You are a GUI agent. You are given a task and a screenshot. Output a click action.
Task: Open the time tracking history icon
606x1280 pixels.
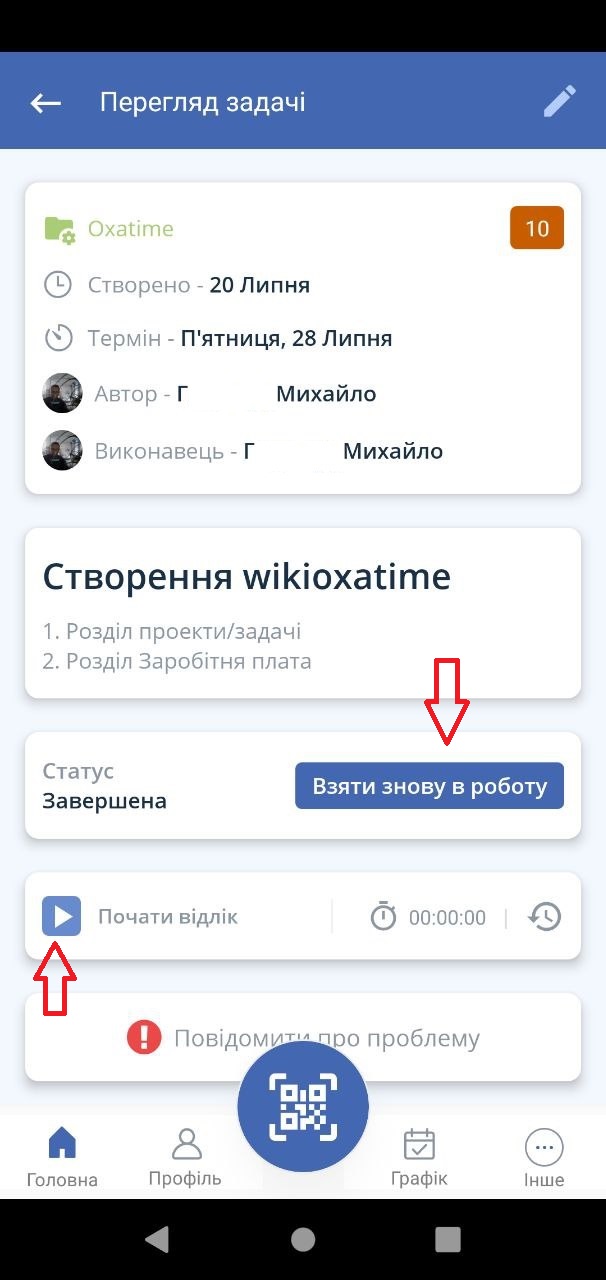pyautogui.click(x=544, y=917)
